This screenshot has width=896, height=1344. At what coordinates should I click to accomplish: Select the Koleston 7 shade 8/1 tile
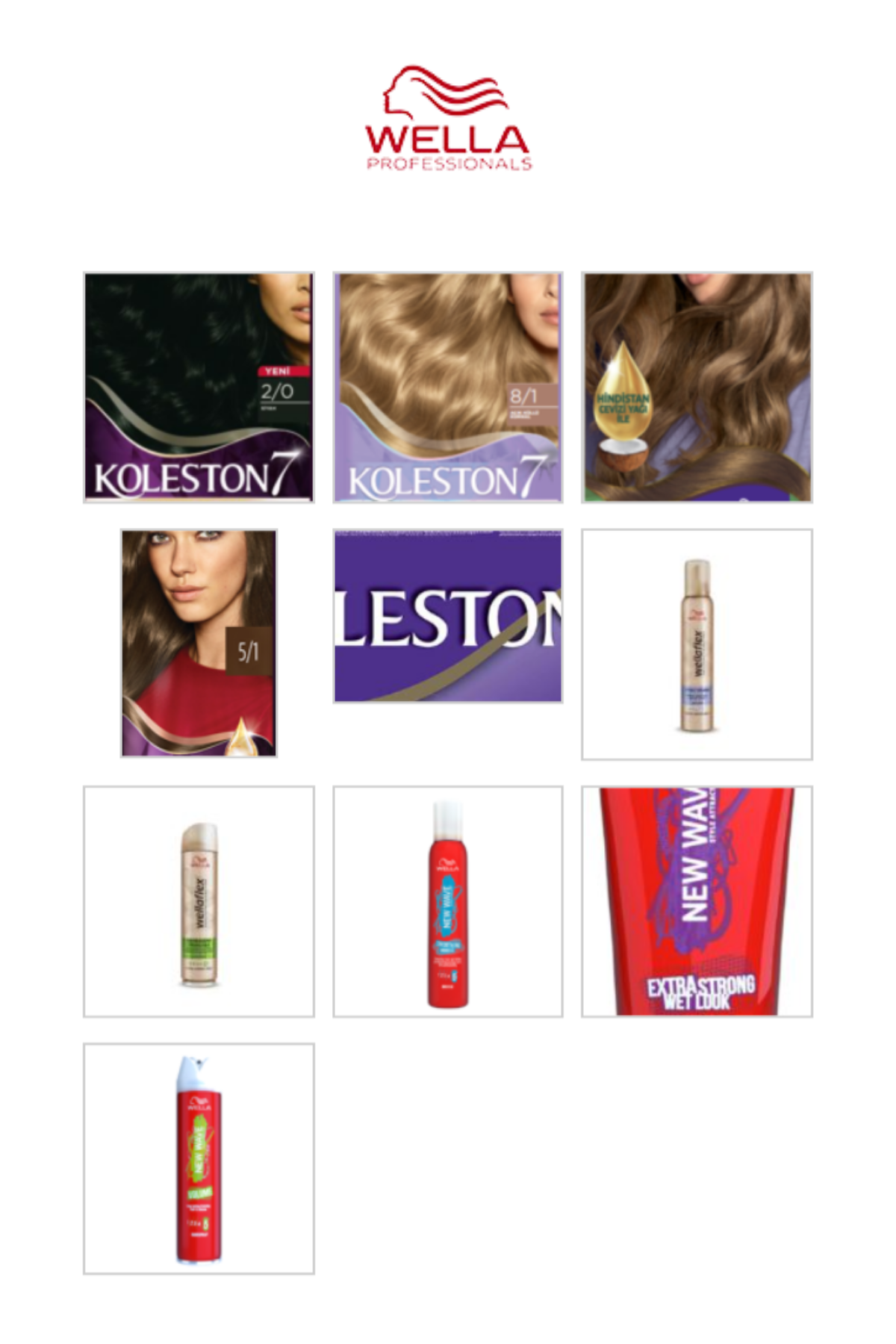click(x=448, y=387)
